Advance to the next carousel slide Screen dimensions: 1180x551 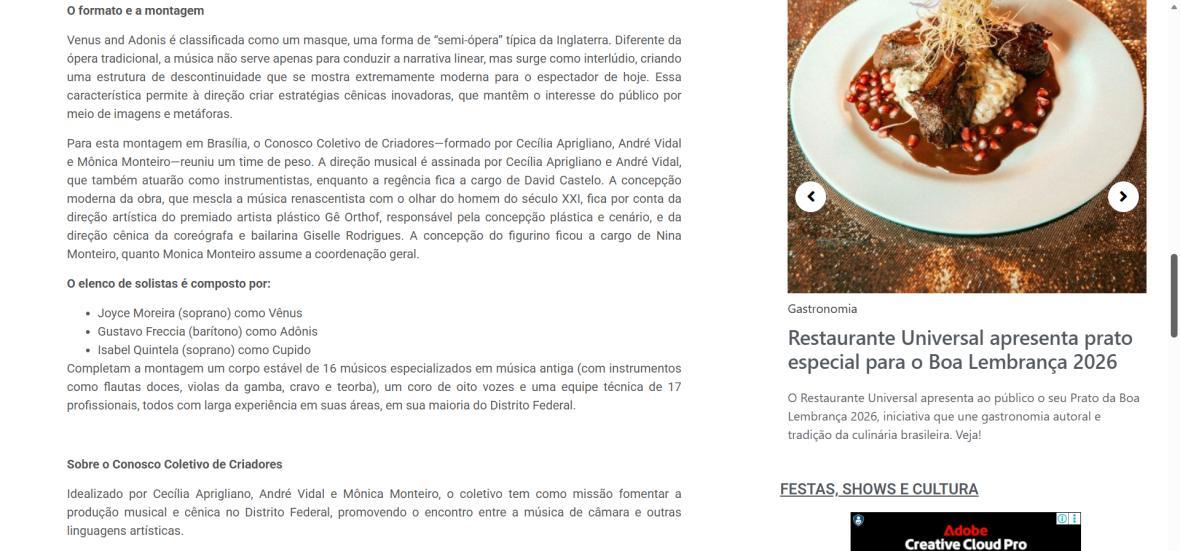1123,196
